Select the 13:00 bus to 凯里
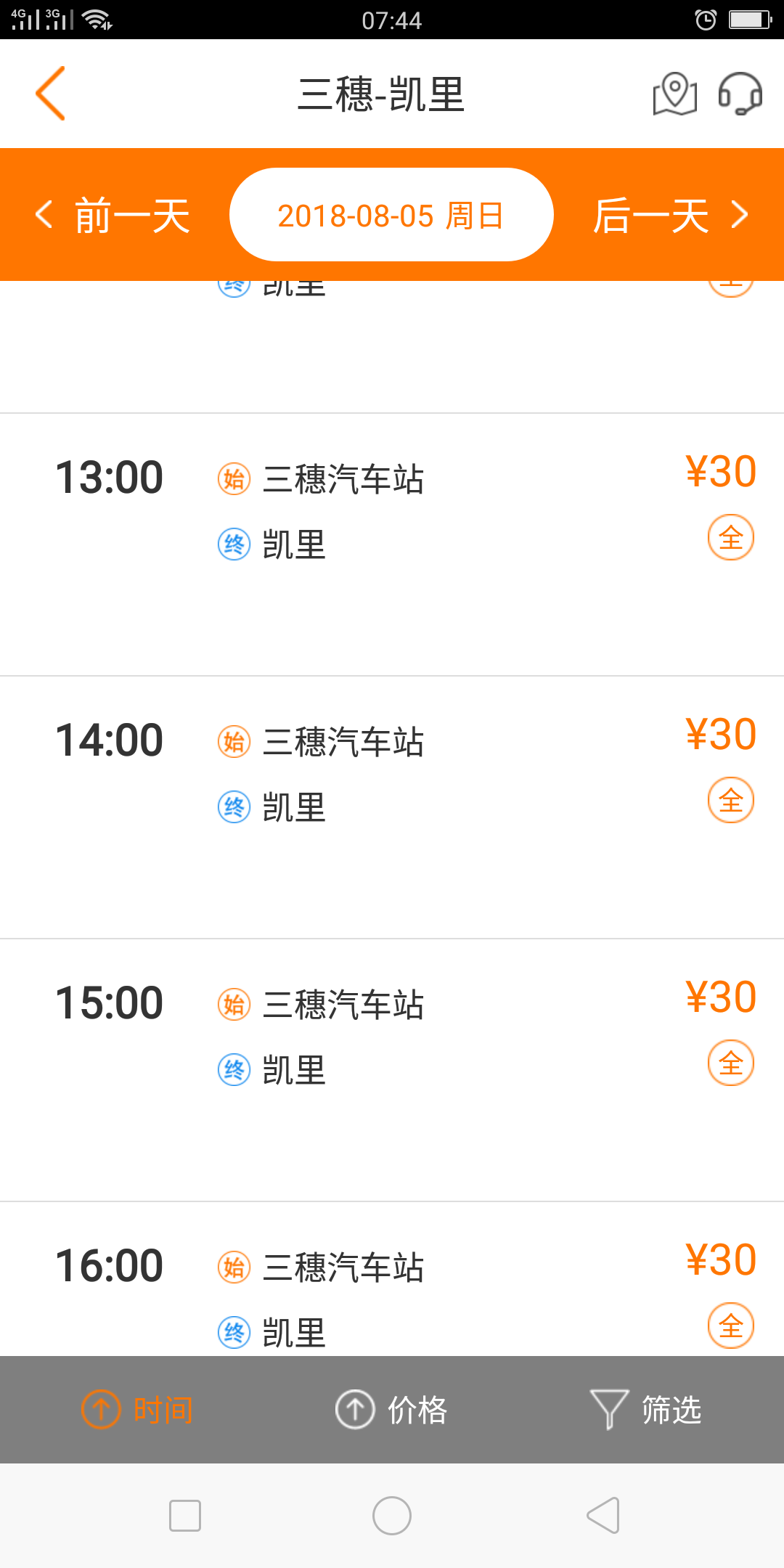This screenshot has width=784, height=1568. [x=392, y=544]
